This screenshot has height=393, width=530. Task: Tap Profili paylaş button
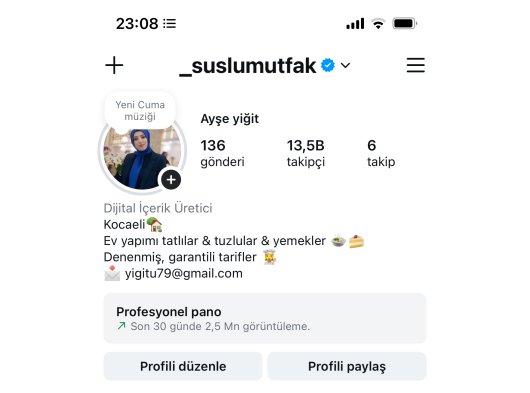[x=347, y=366]
